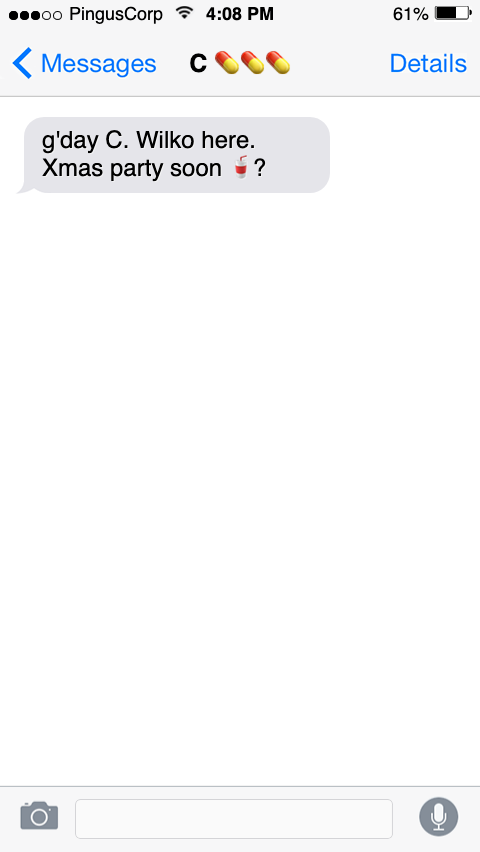Tap the camera icon to attach photo
The image size is (480, 852).
pyautogui.click(x=39, y=816)
